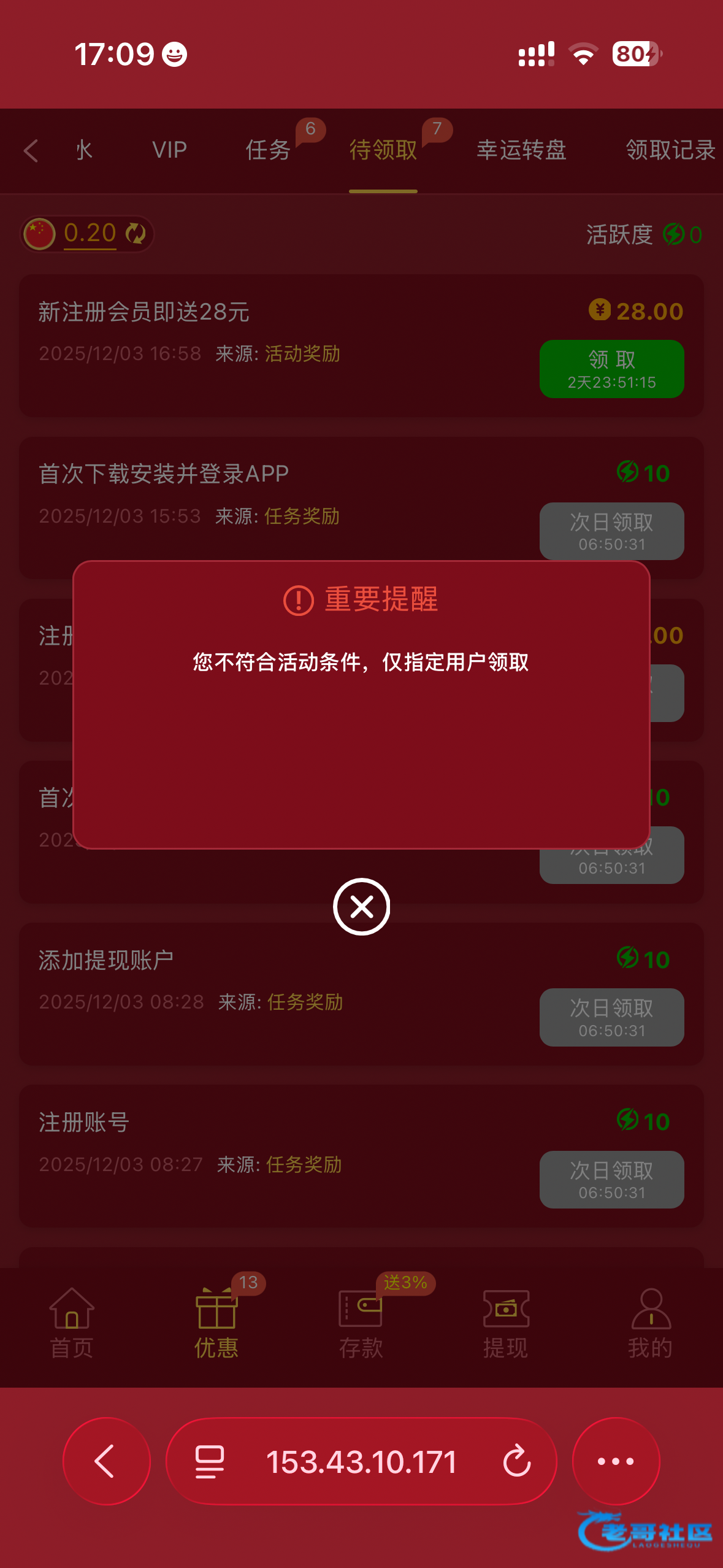This screenshot has height=1568, width=723.
Task: Open the 任务 tab
Action: [x=268, y=150]
